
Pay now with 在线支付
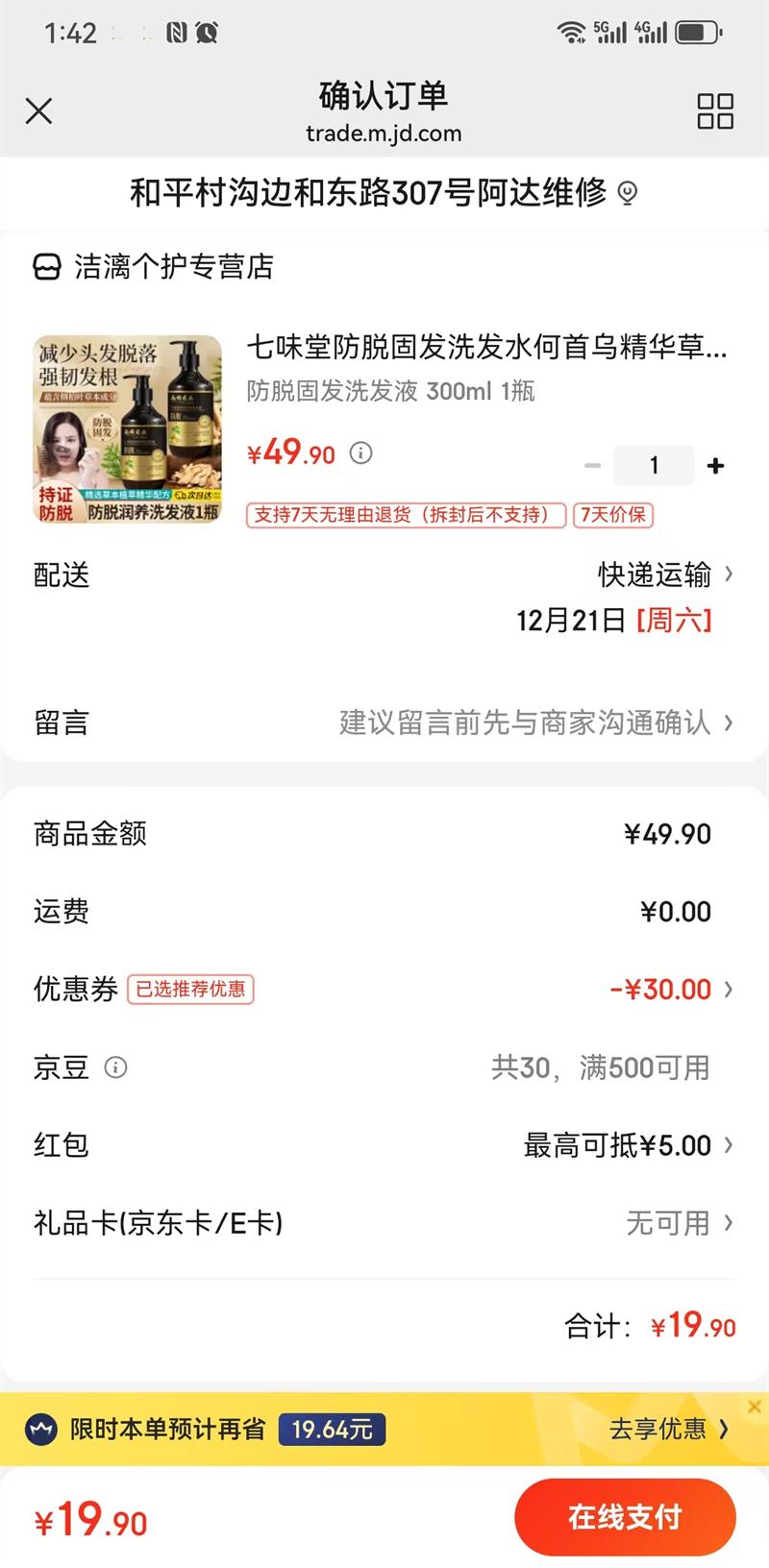[x=625, y=1517]
